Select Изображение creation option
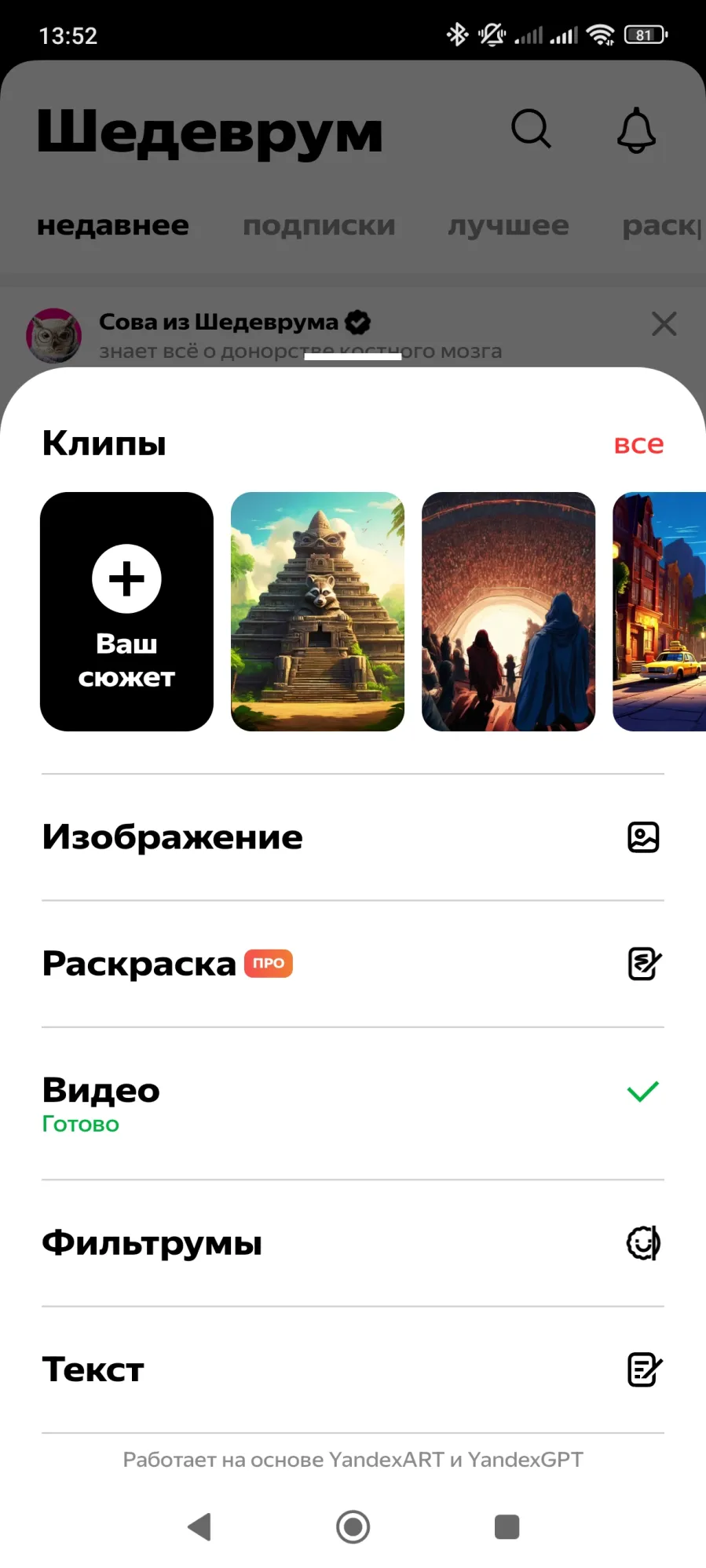 pyautogui.click(x=353, y=837)
